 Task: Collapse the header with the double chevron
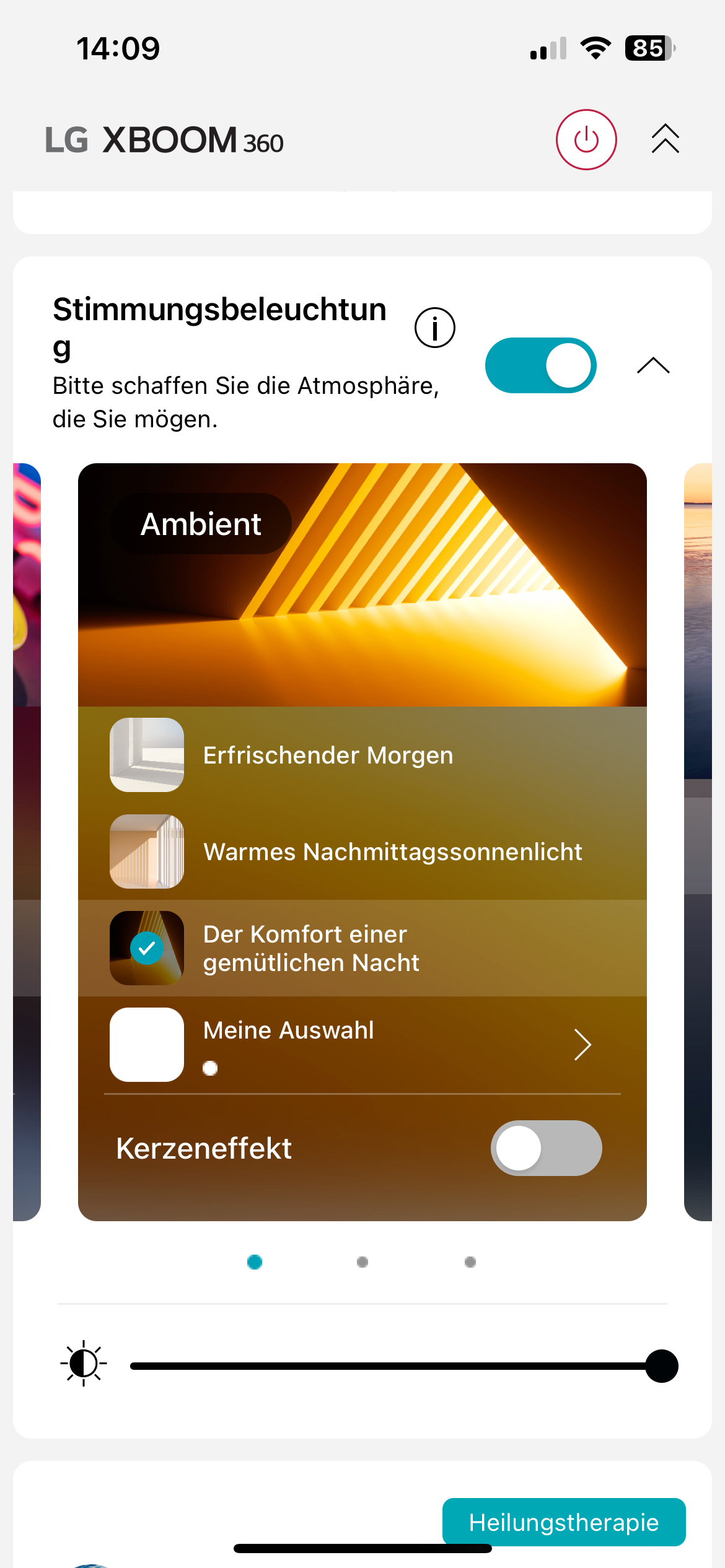tap(665, 139)
